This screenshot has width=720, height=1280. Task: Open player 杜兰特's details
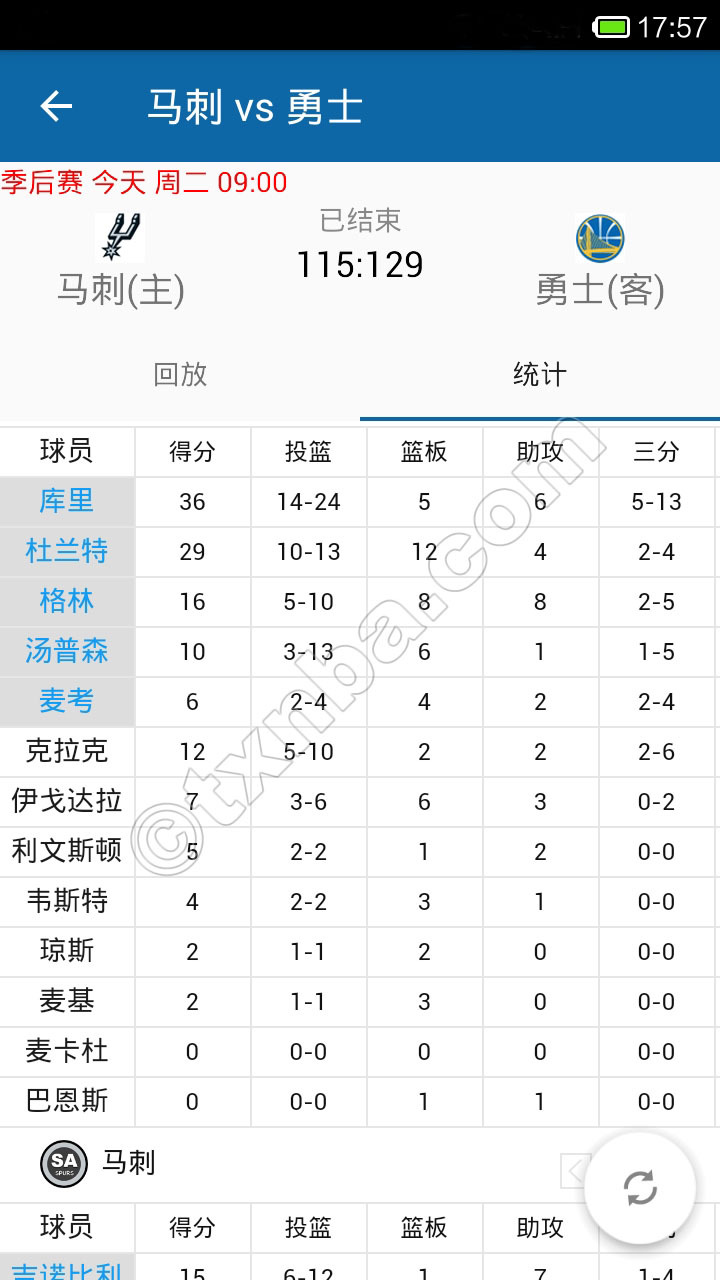pyautogui.click(x=67, y=551)
